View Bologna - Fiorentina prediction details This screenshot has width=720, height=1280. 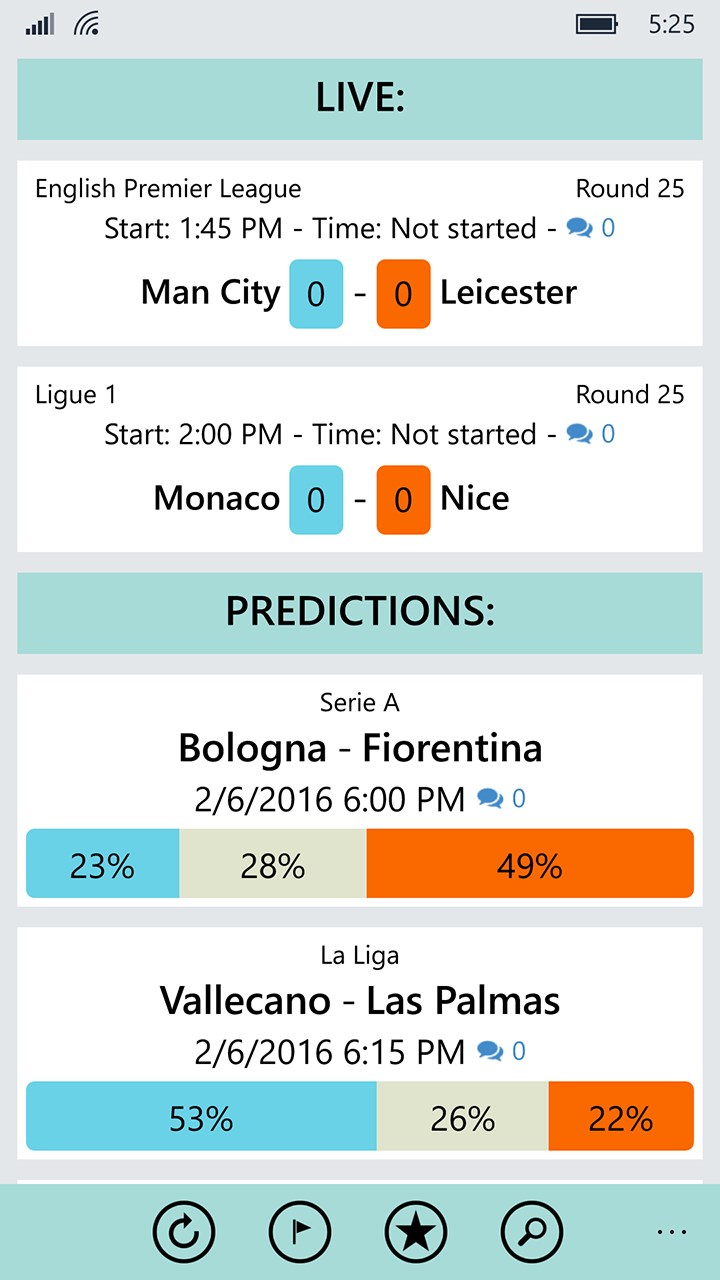[360, 749]
